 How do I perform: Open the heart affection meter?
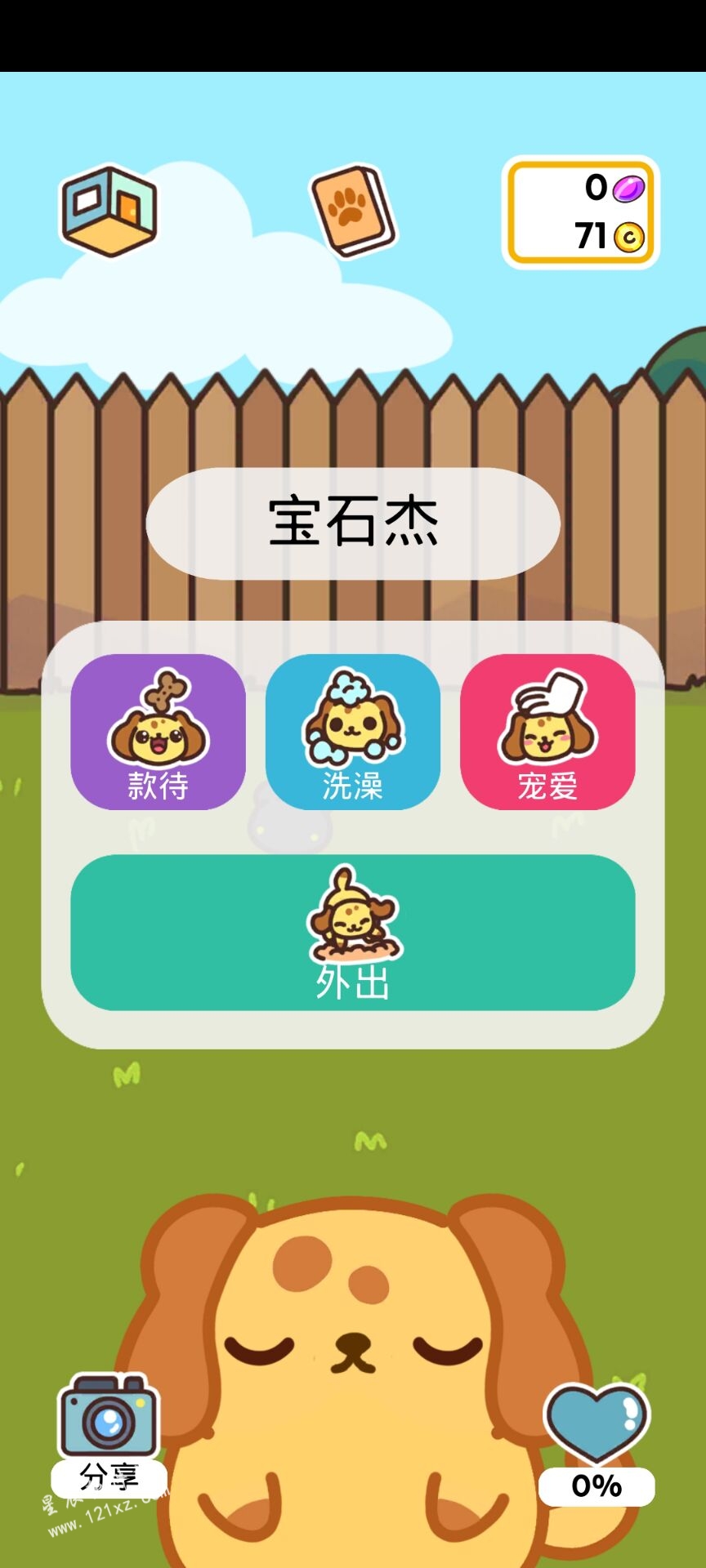pos(597,1443)
